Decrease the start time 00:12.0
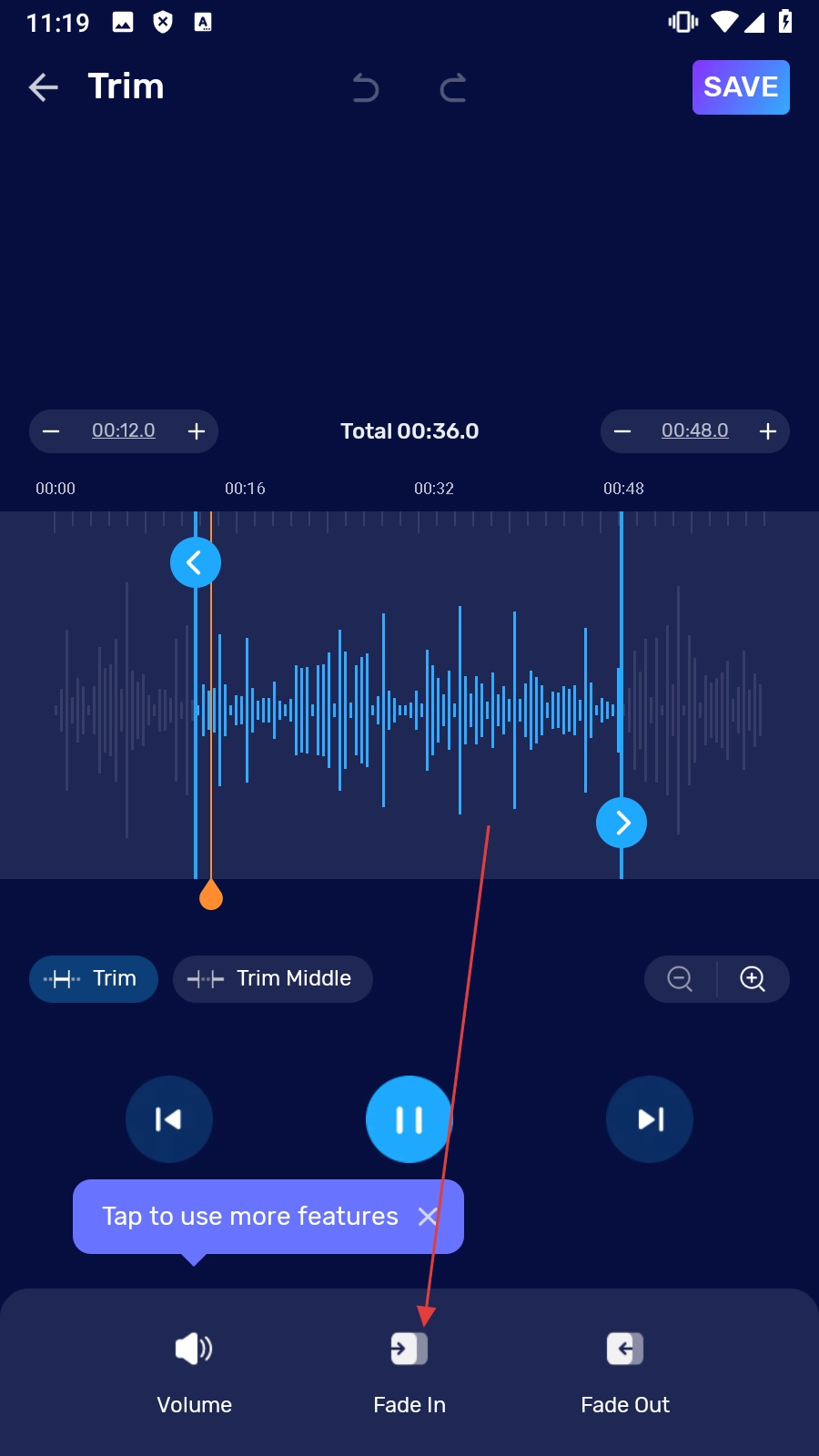This screenshot has width=819, height=1456. point(52,431)
